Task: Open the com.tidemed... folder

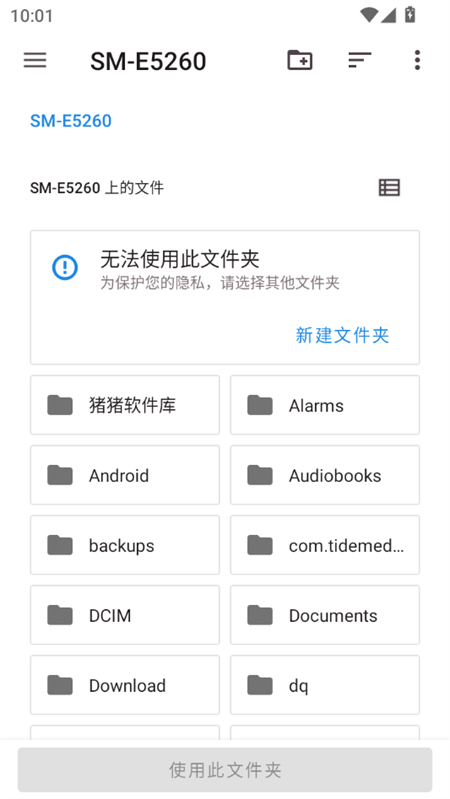Action: [325, 545]
